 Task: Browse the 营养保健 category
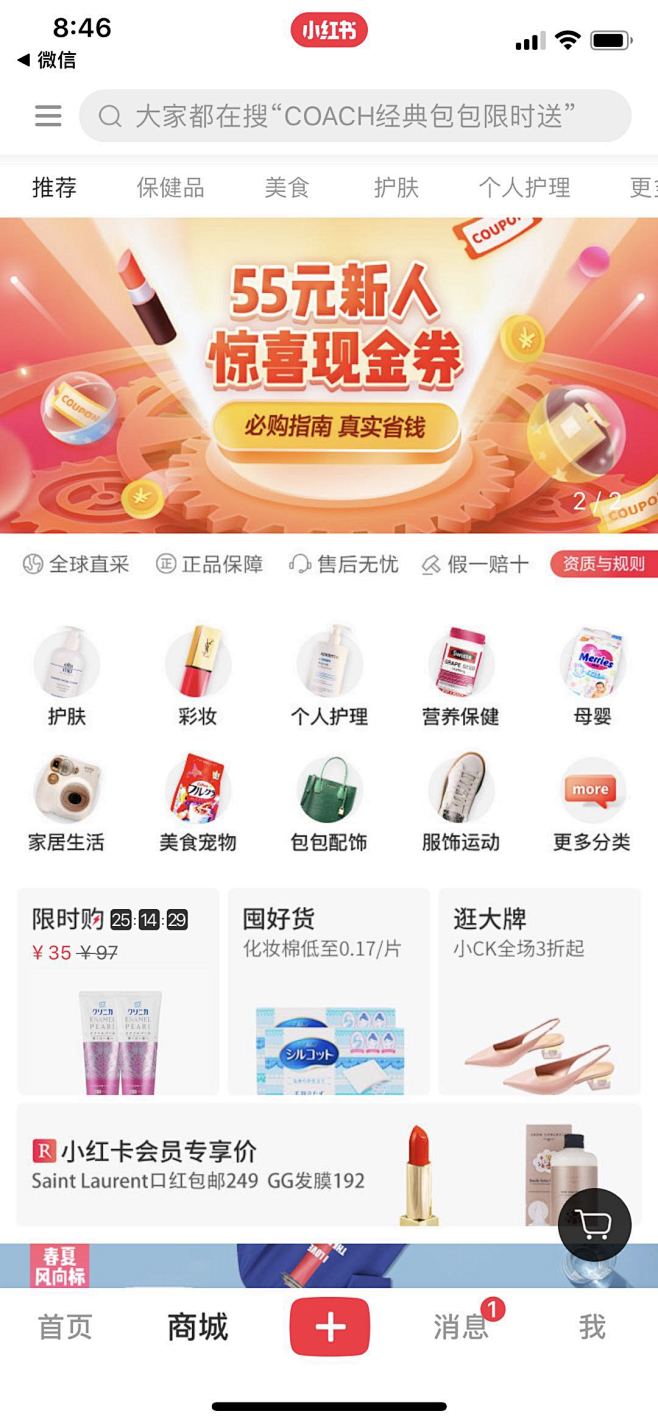[460, 675]
